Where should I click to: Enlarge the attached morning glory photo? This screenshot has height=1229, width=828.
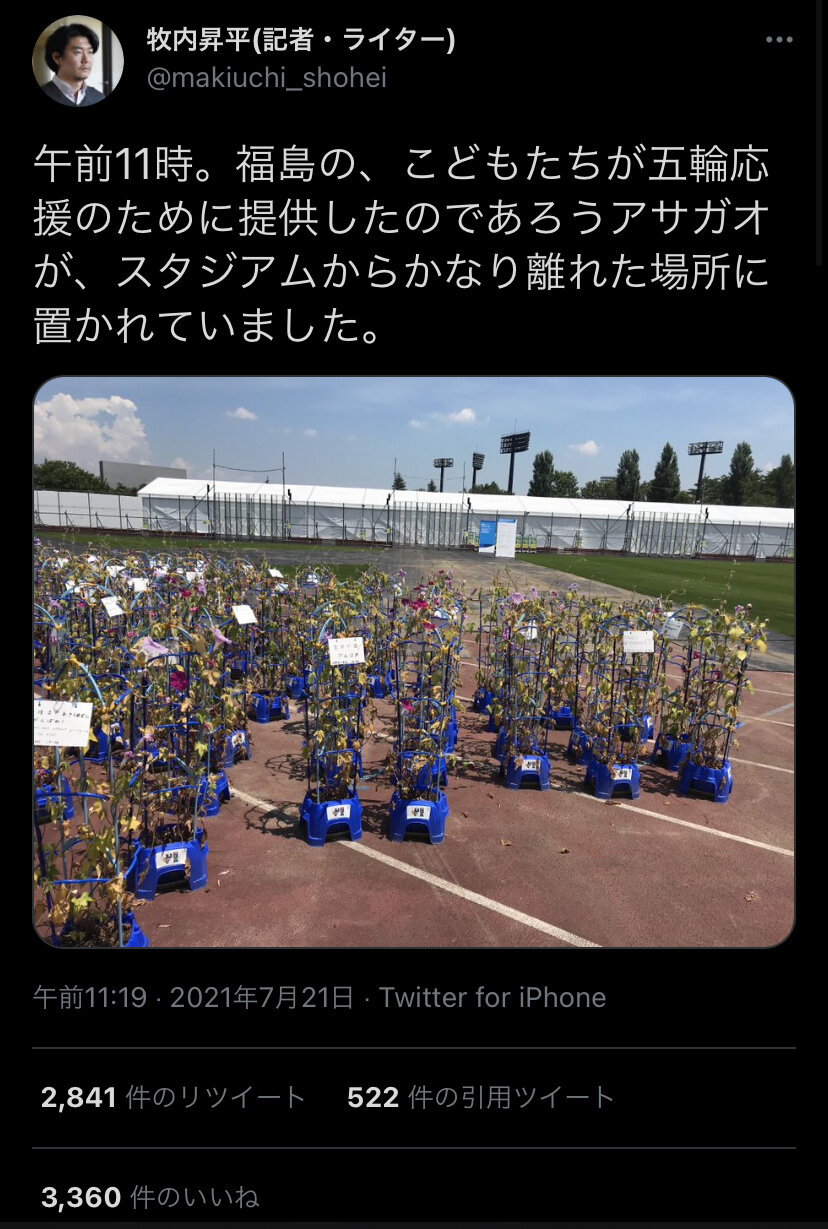(x=414, y=662)
